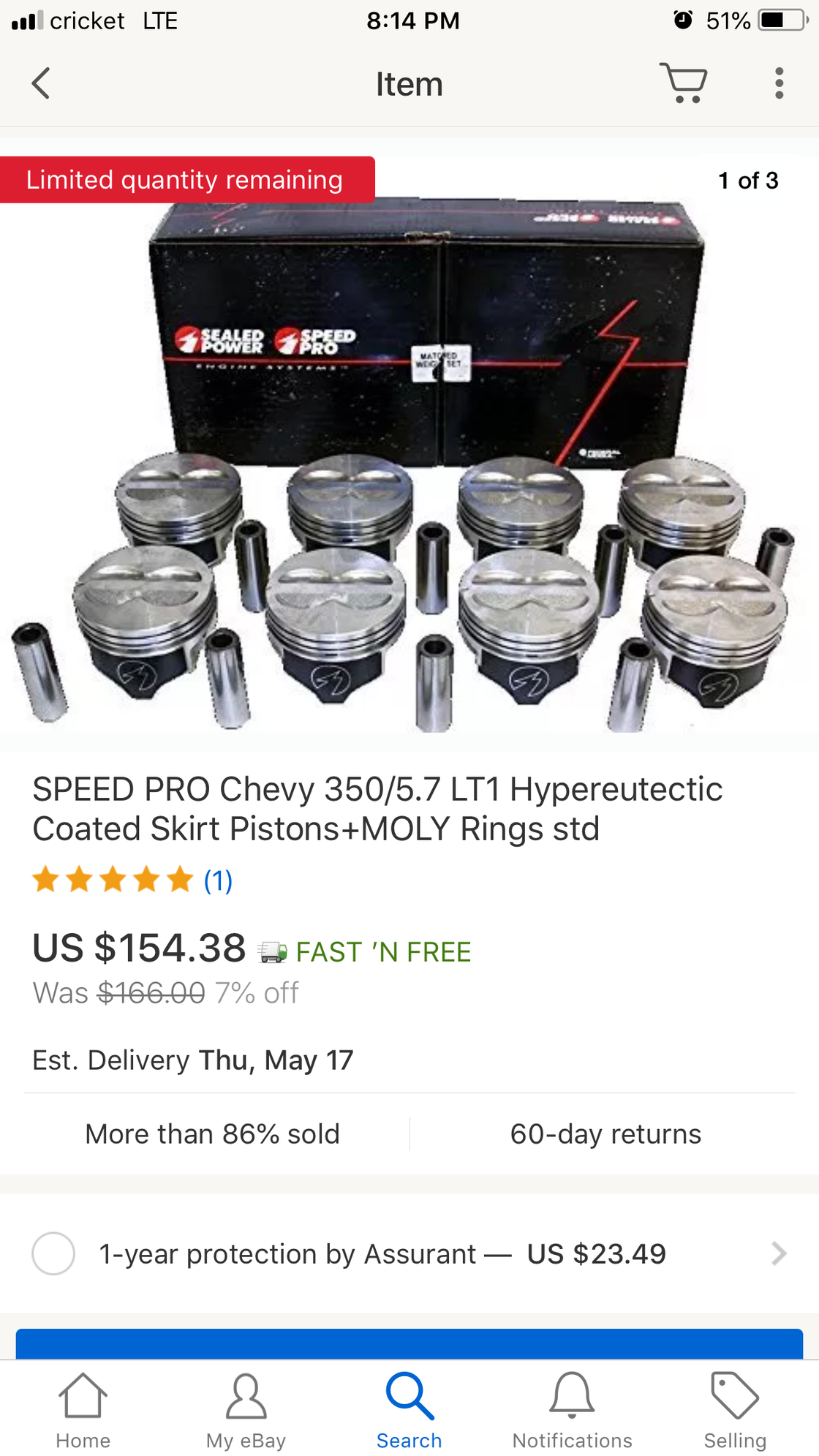Switch to the My eBay tab
The width and height of the screenshot is (819, 1456).
click(246, 1411)
